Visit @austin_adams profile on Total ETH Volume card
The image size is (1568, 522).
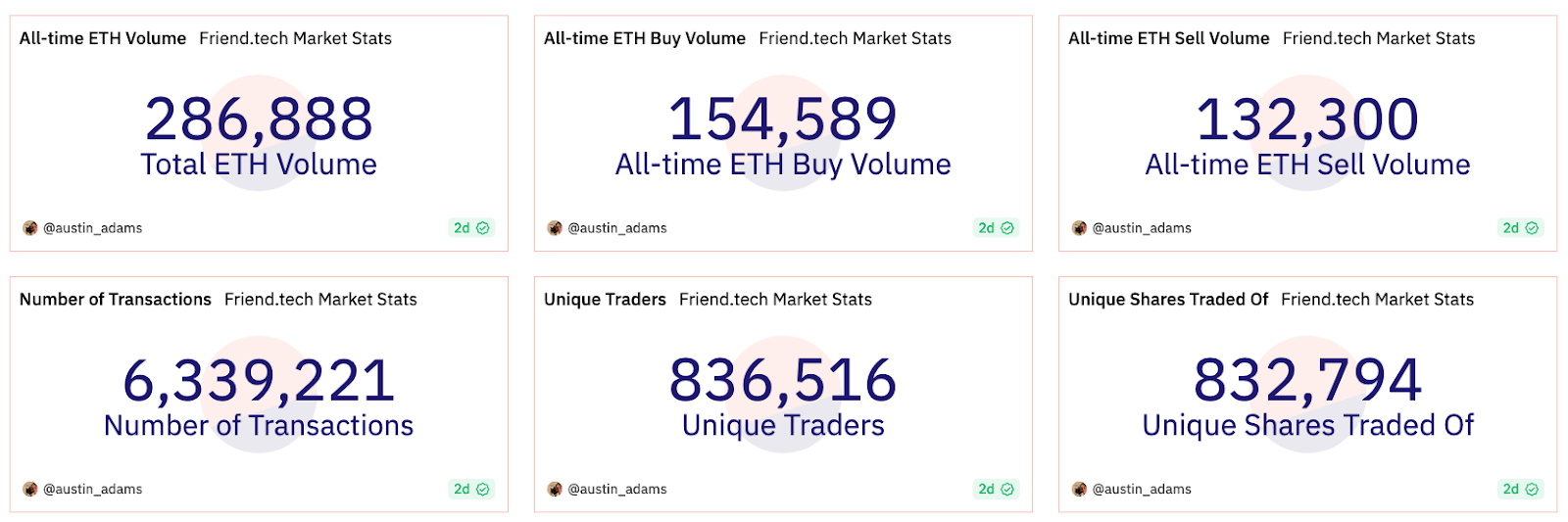tap(92, 228)
